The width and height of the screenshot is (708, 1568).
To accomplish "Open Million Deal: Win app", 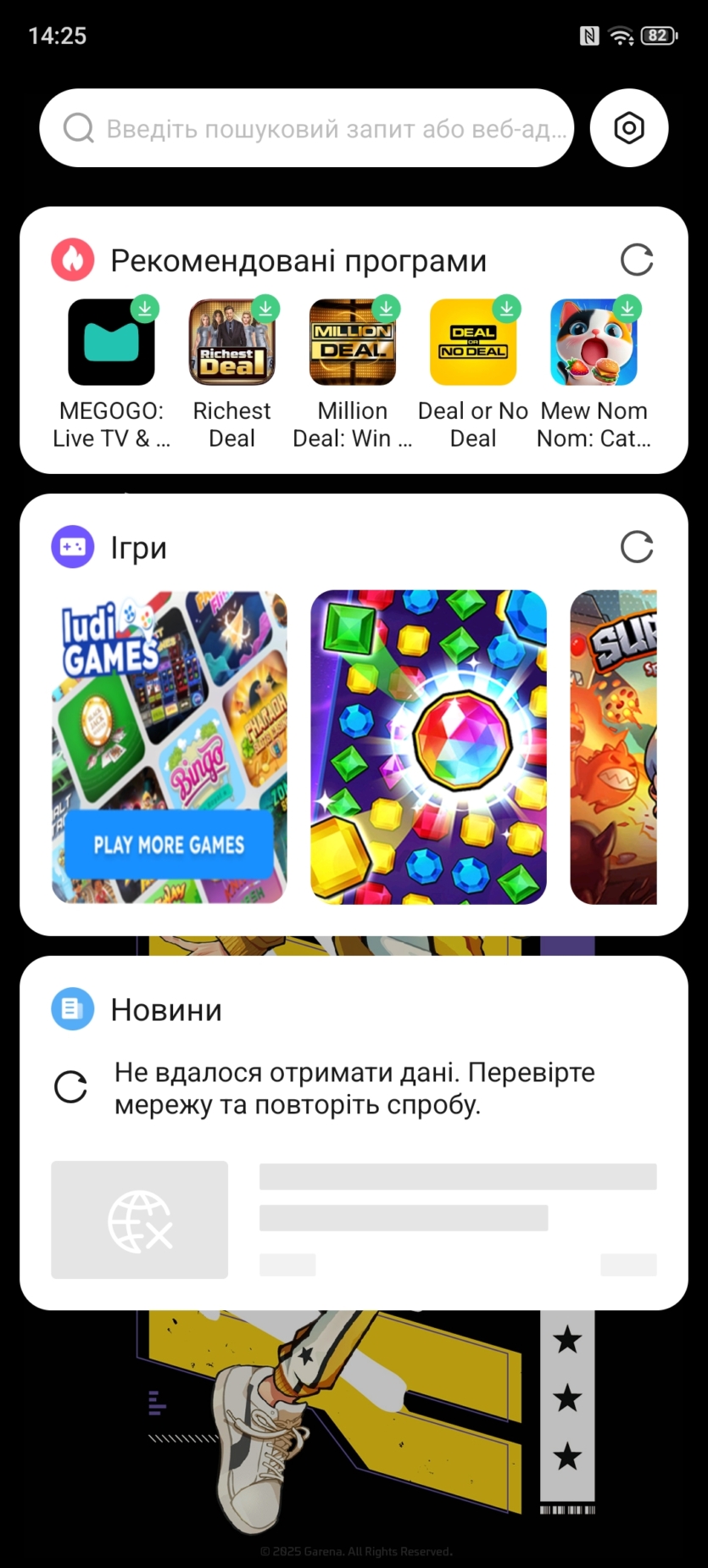I will pyautogui.click(x=352, y=343).
